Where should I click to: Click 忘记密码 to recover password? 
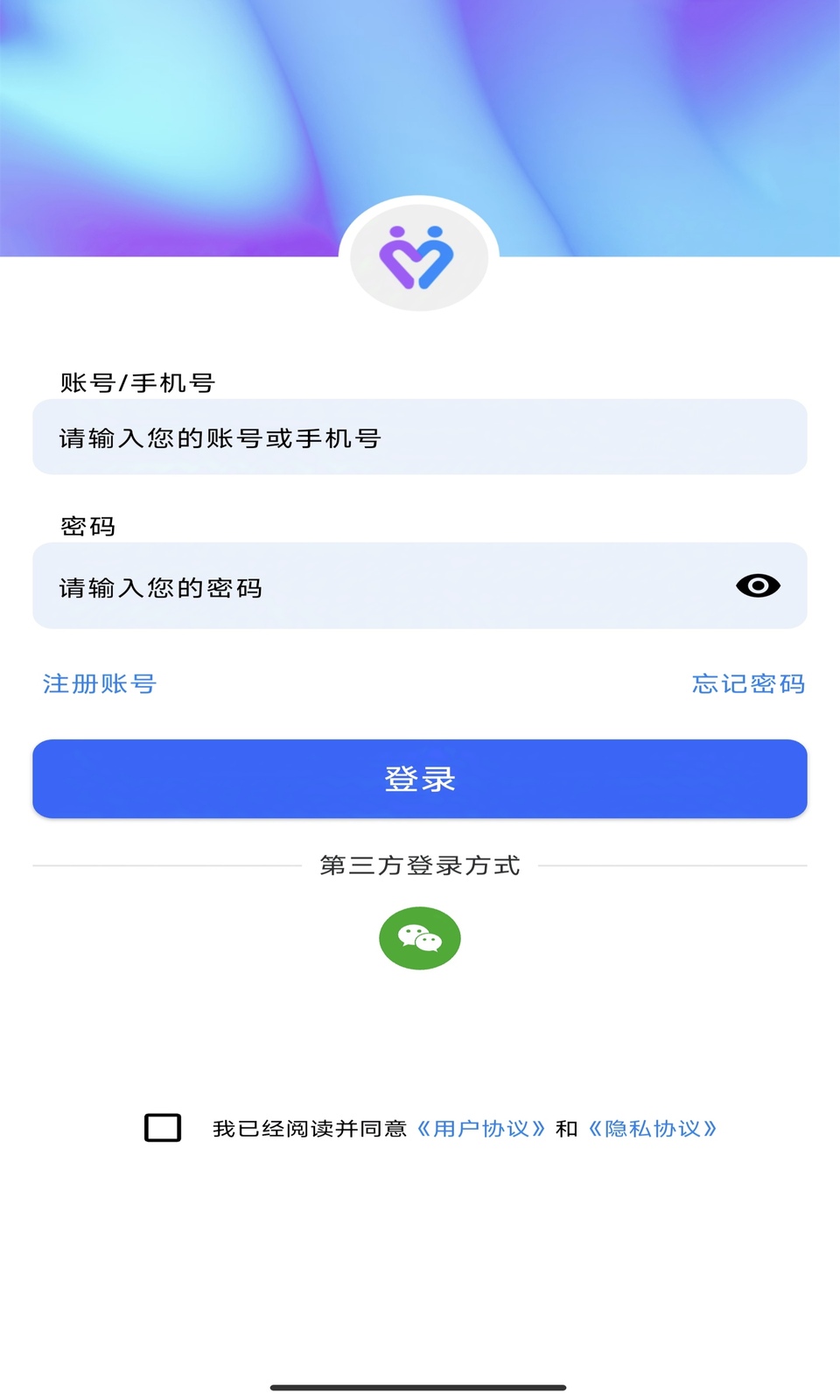pyautogui.click(x=749, y=685)
